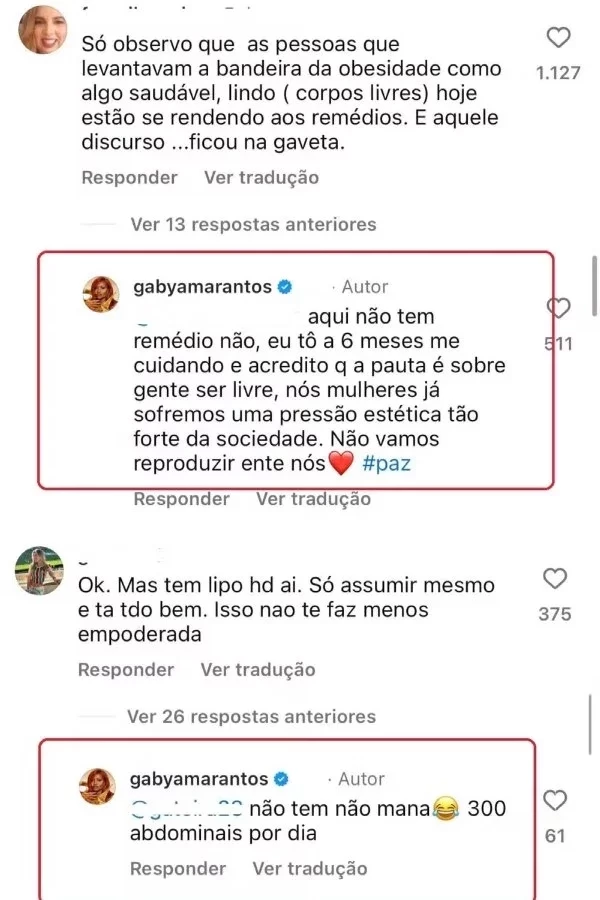Translate gabyamarantos' reply ending with #paz
Viewport: 600px width, 900px height.
point(313,498)
